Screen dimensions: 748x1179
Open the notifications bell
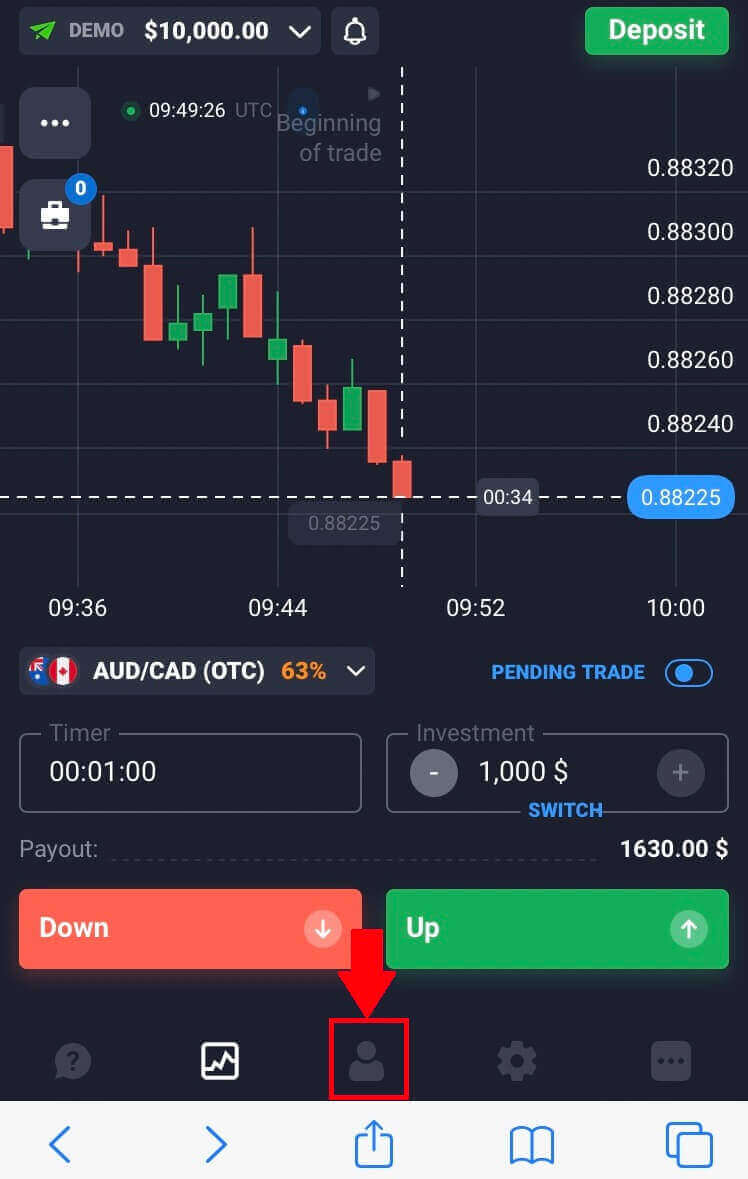[355, 31]
